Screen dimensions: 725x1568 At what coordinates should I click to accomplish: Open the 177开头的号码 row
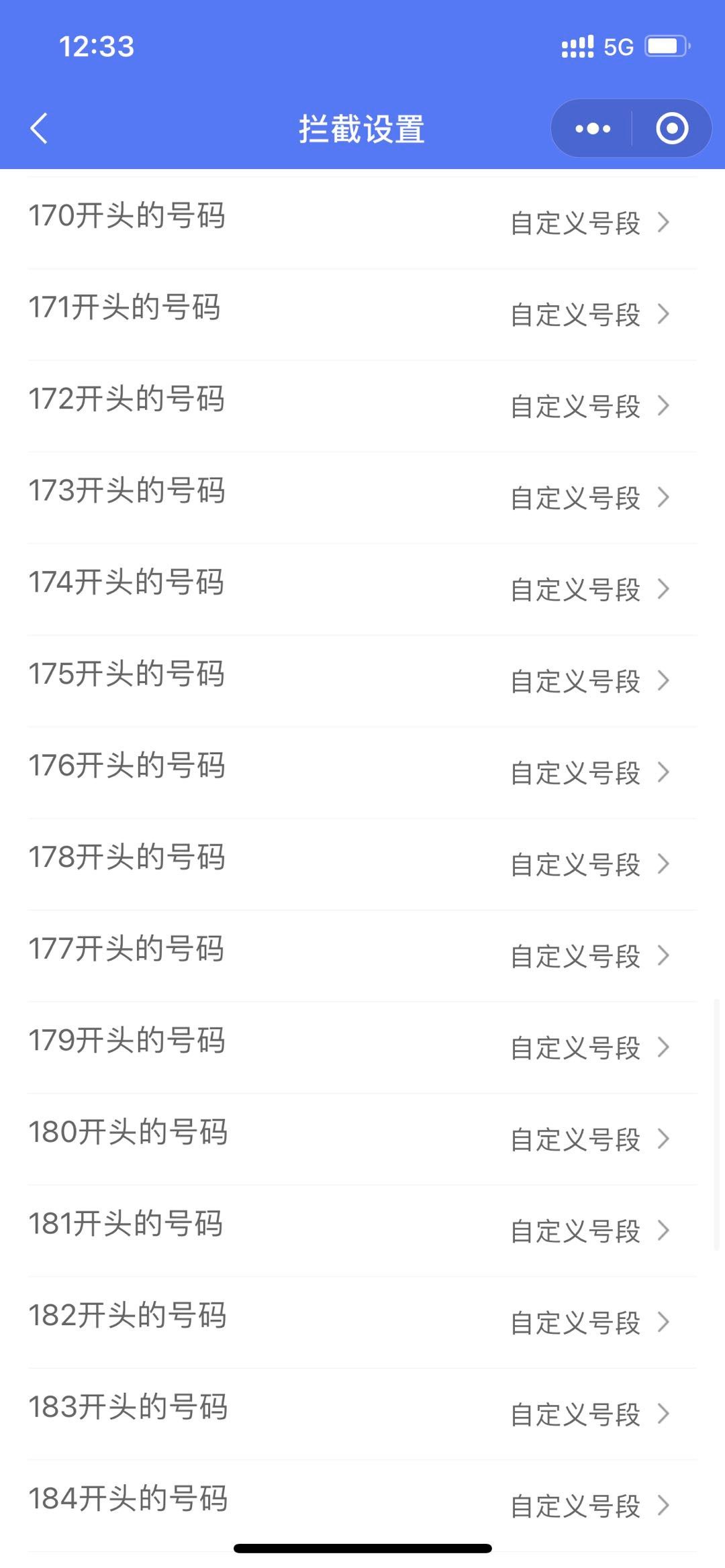(x=362, y=955)
